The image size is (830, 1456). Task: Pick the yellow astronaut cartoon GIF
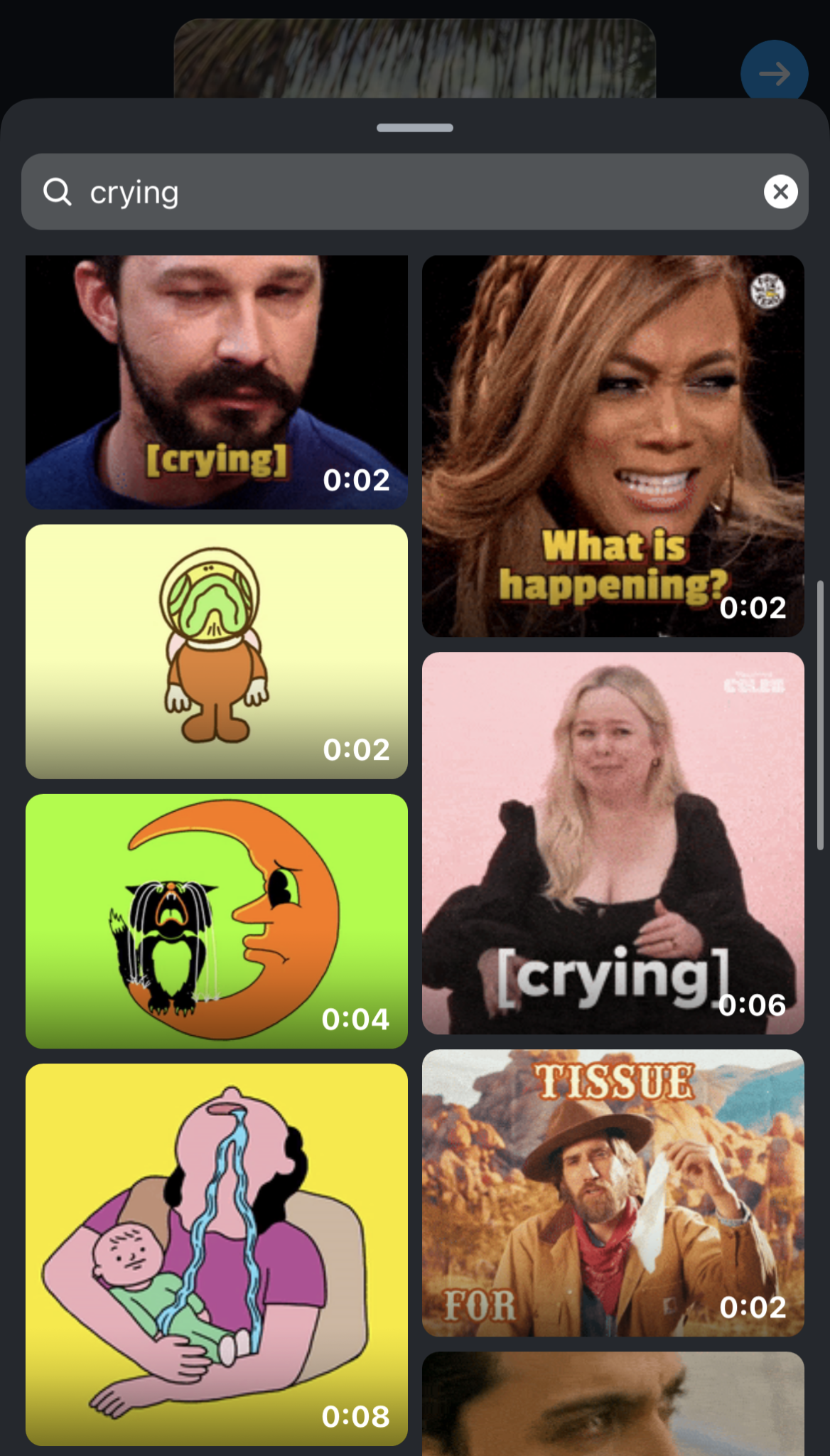pyautogui.click(x=216, y=651)
